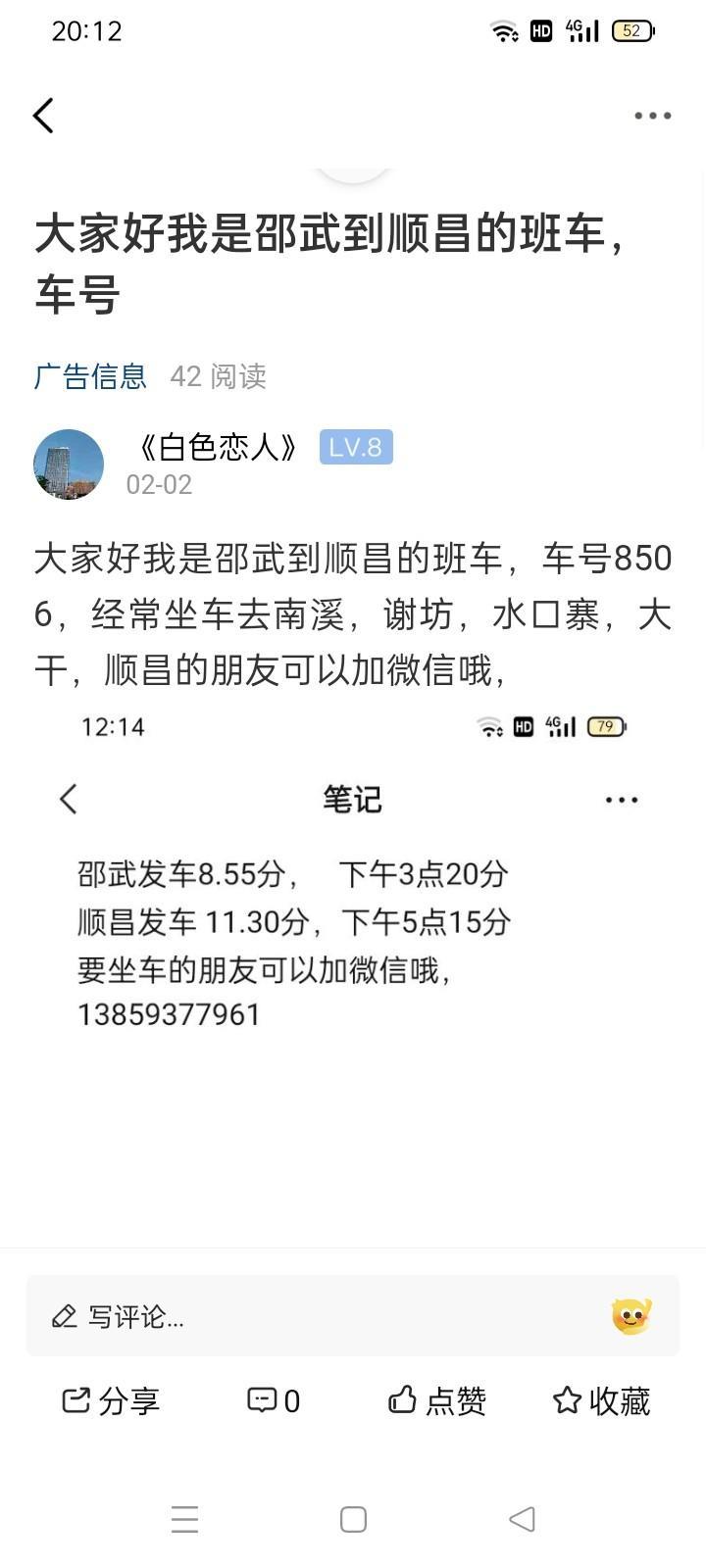Open the three-dot overflow menu at top
This screenshot has width=706, height=1568.
[652, 116]
